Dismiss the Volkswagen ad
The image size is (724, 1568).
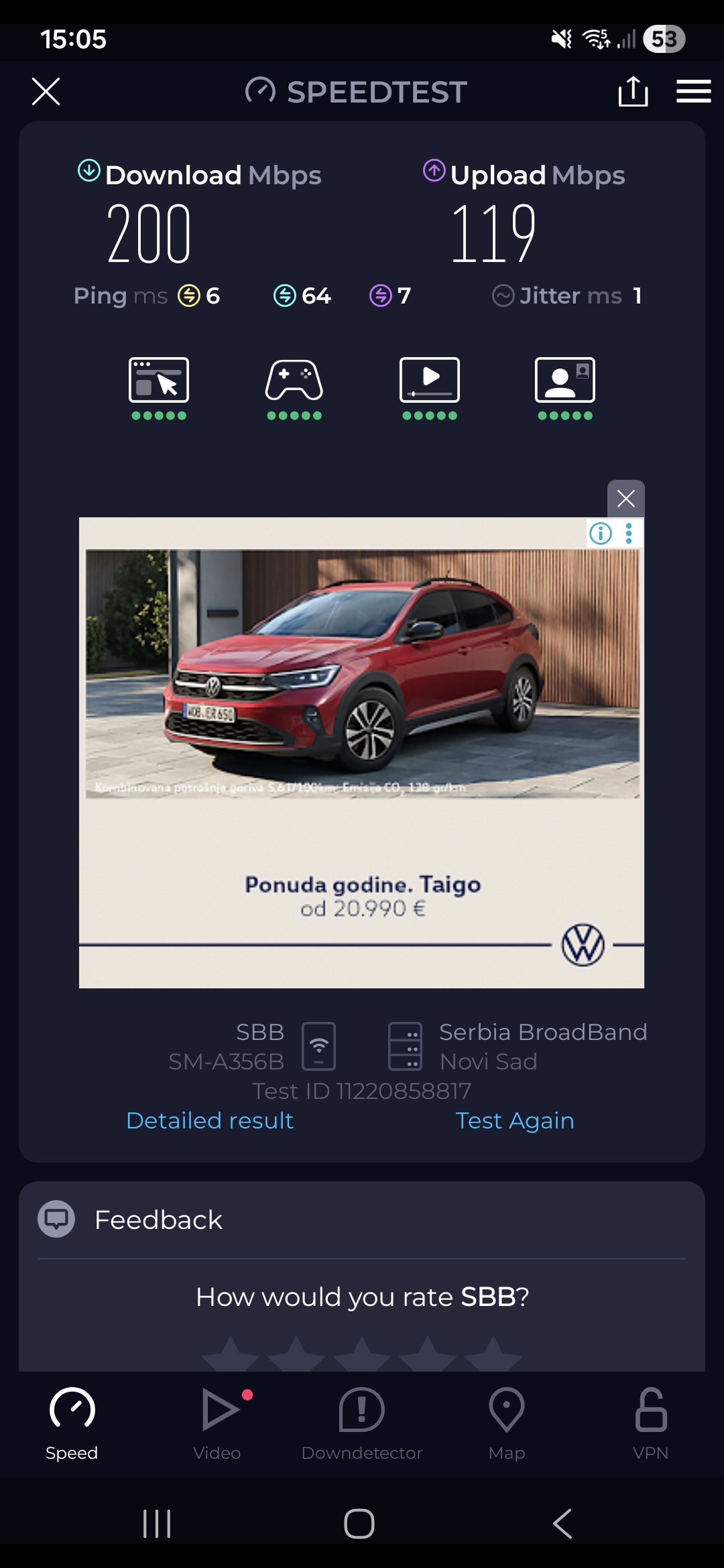pyautogui.click(x=625, y=499)
